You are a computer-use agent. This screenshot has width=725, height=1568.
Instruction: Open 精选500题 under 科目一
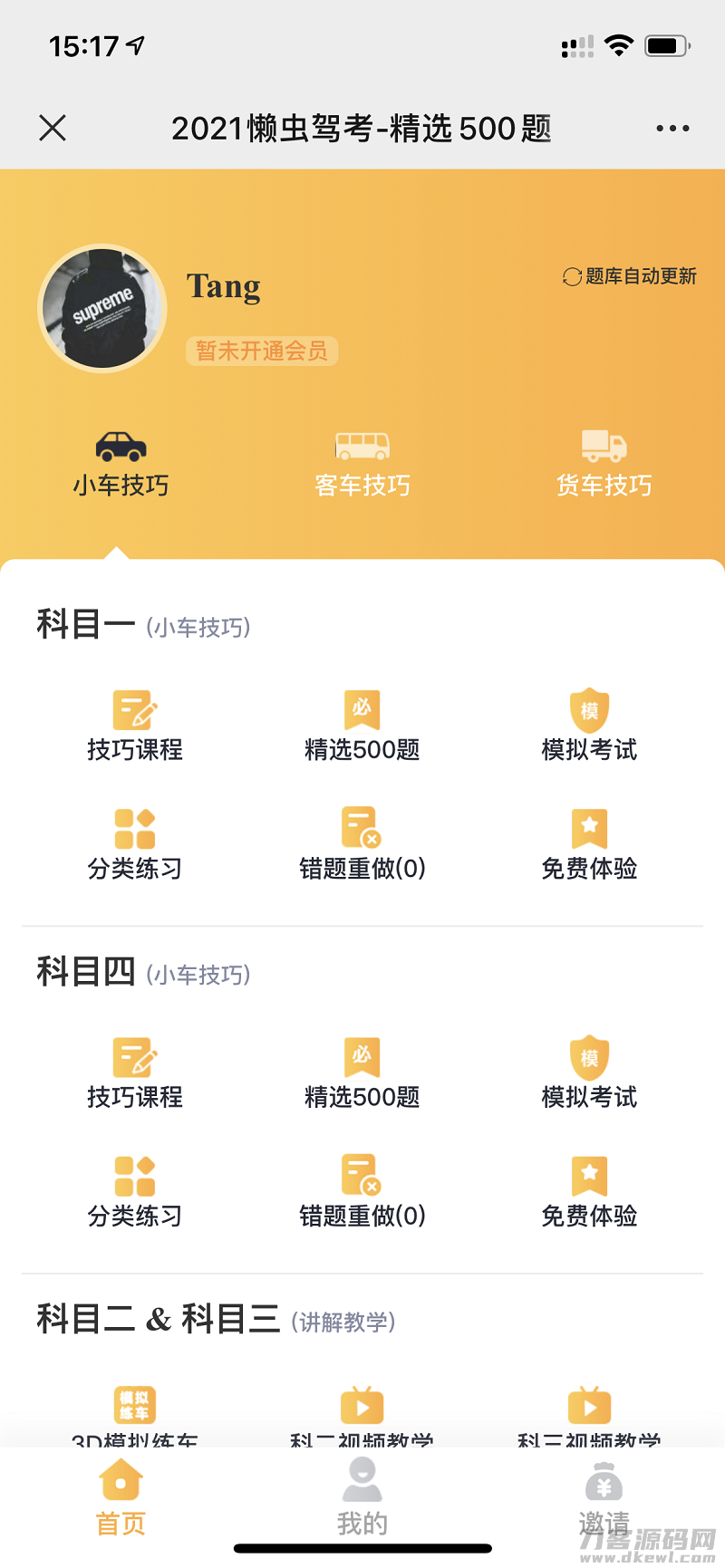[362, 726]
